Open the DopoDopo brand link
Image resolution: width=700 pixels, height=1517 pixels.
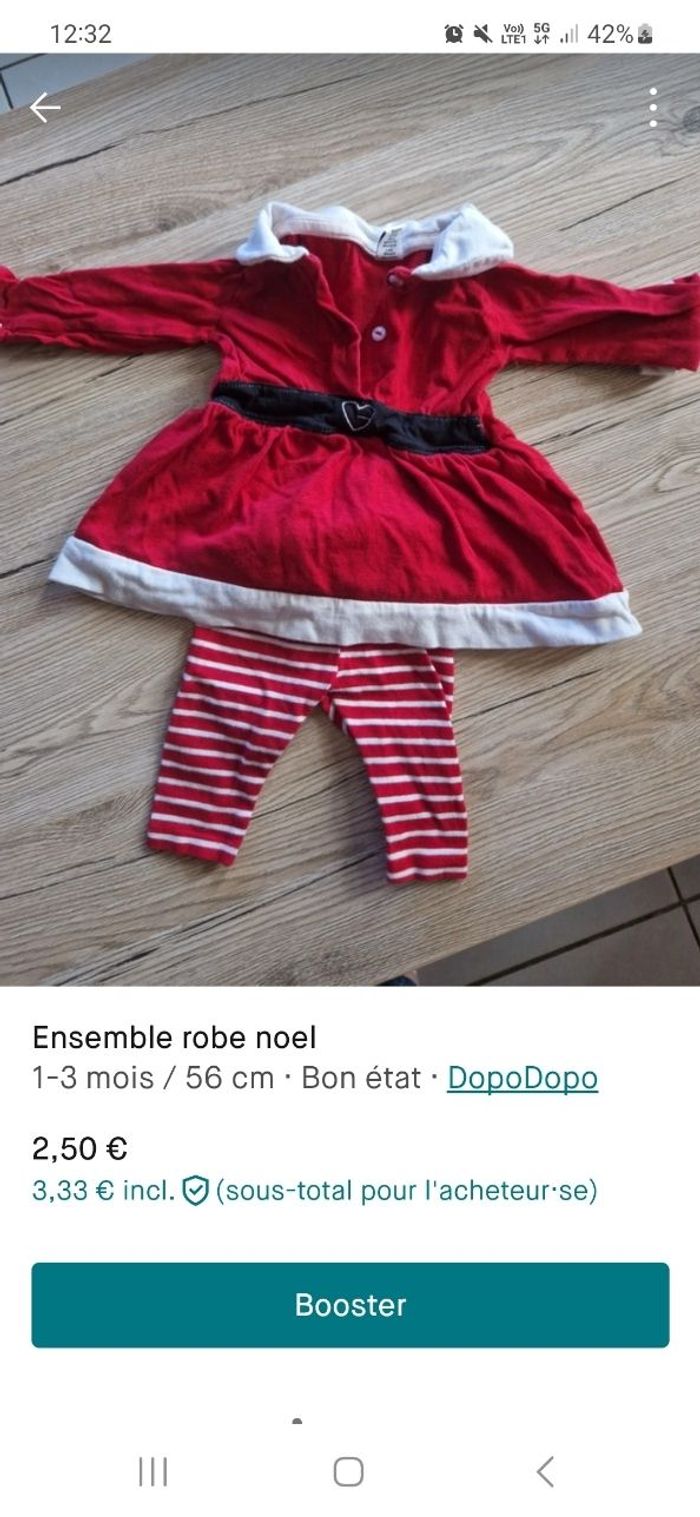522,1078
